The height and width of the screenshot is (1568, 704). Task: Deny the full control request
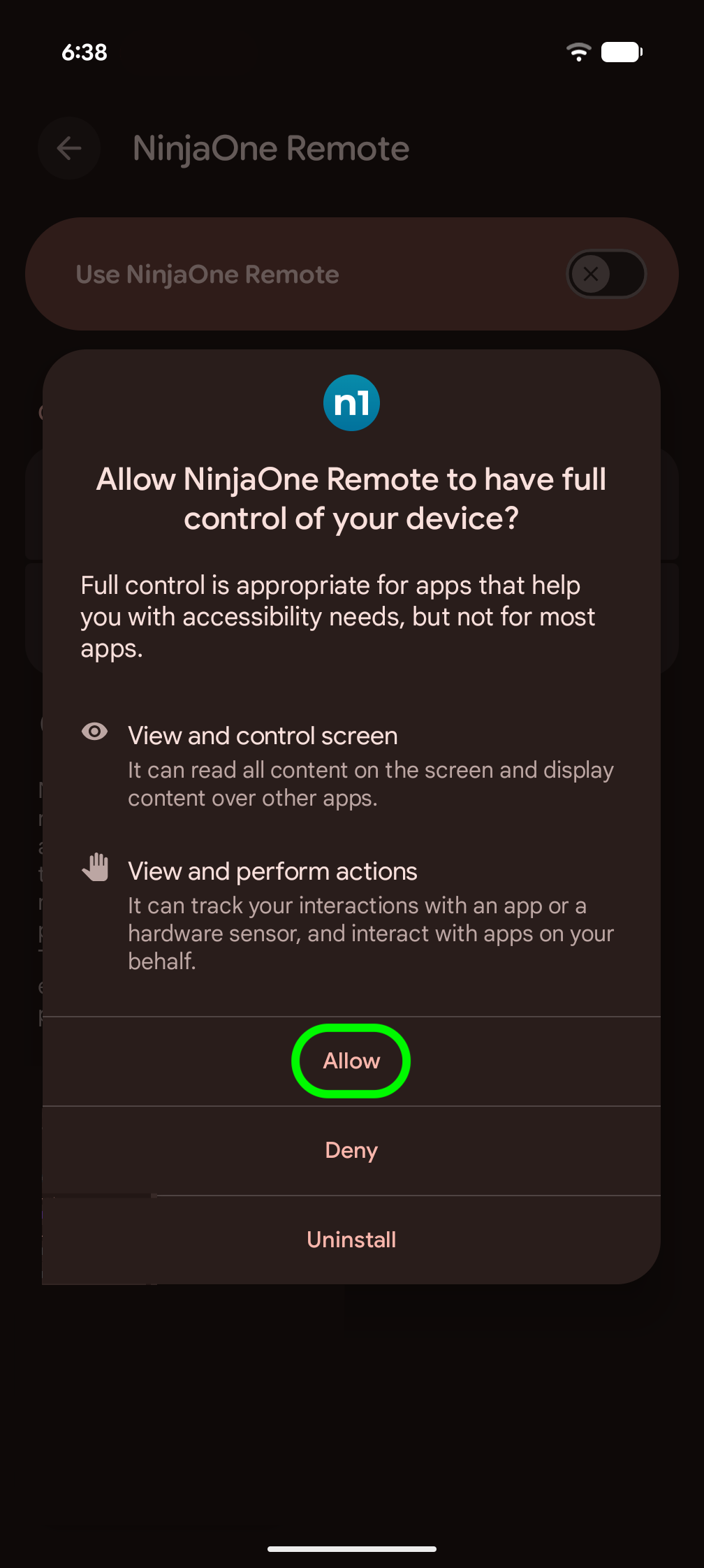pyautogui.click(x=351, y=1150)
